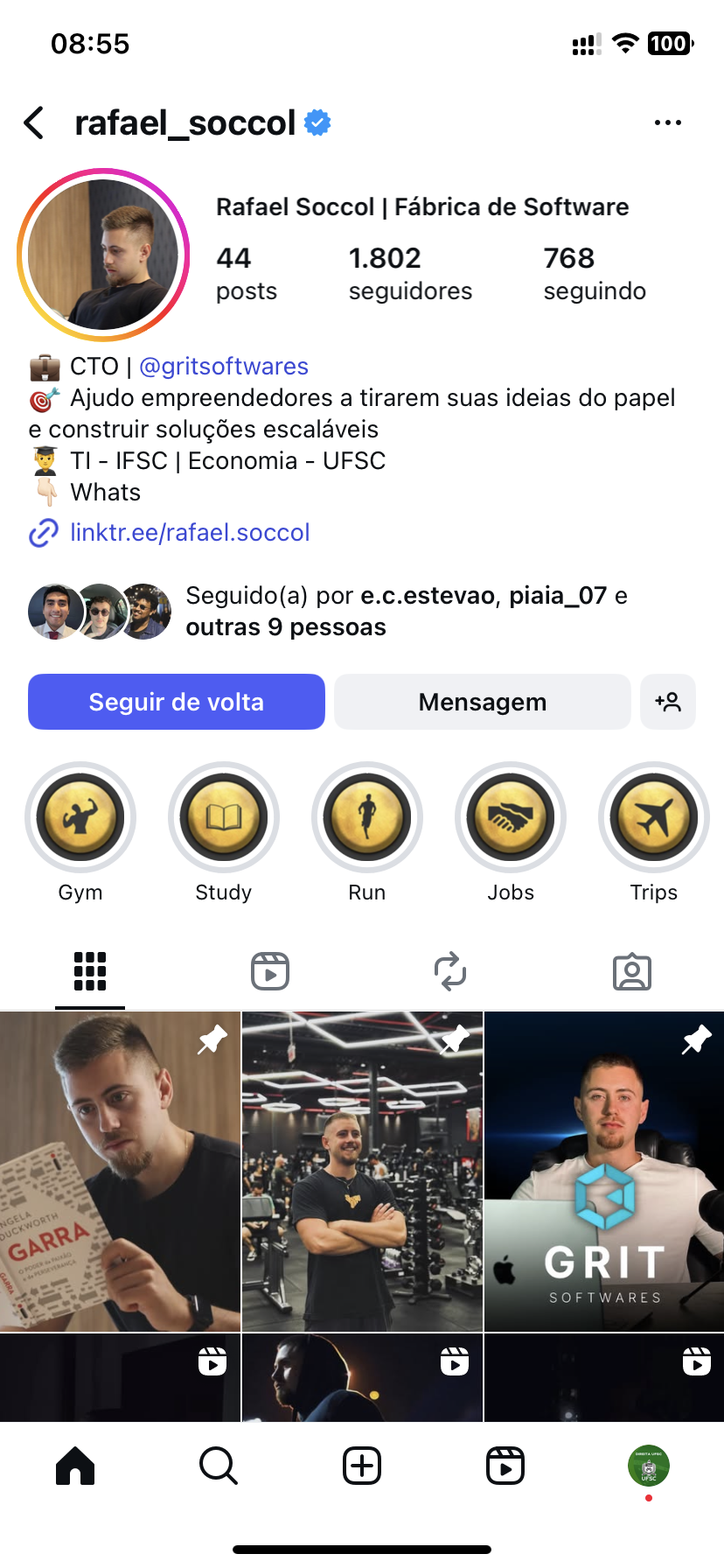Open the linktr.ee/rafael.soccol link
The height and width of the screenshot is (1568, 724).
[190, 532]
